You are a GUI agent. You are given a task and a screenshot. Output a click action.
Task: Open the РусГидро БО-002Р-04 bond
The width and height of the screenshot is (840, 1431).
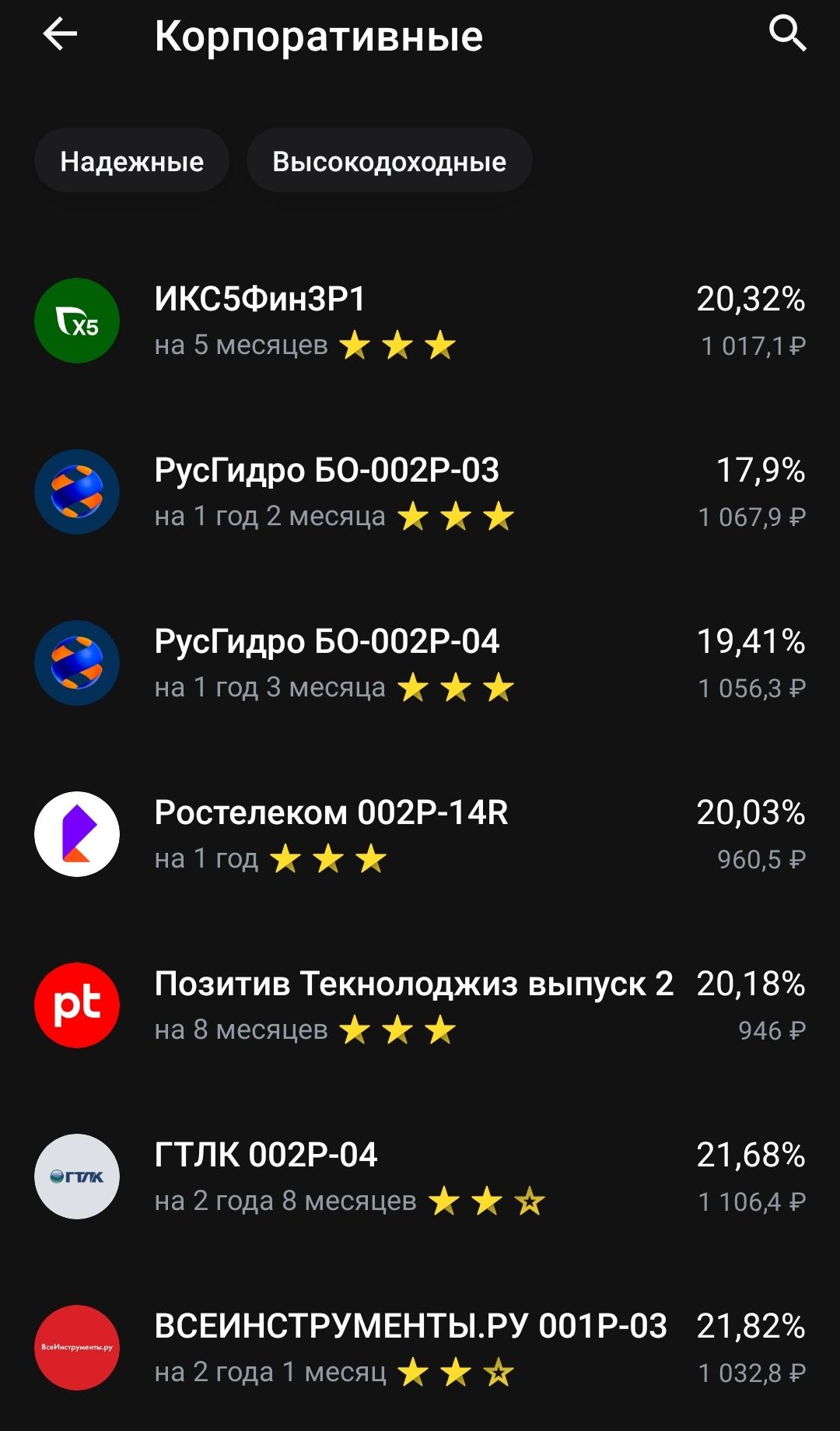(420, 663)
